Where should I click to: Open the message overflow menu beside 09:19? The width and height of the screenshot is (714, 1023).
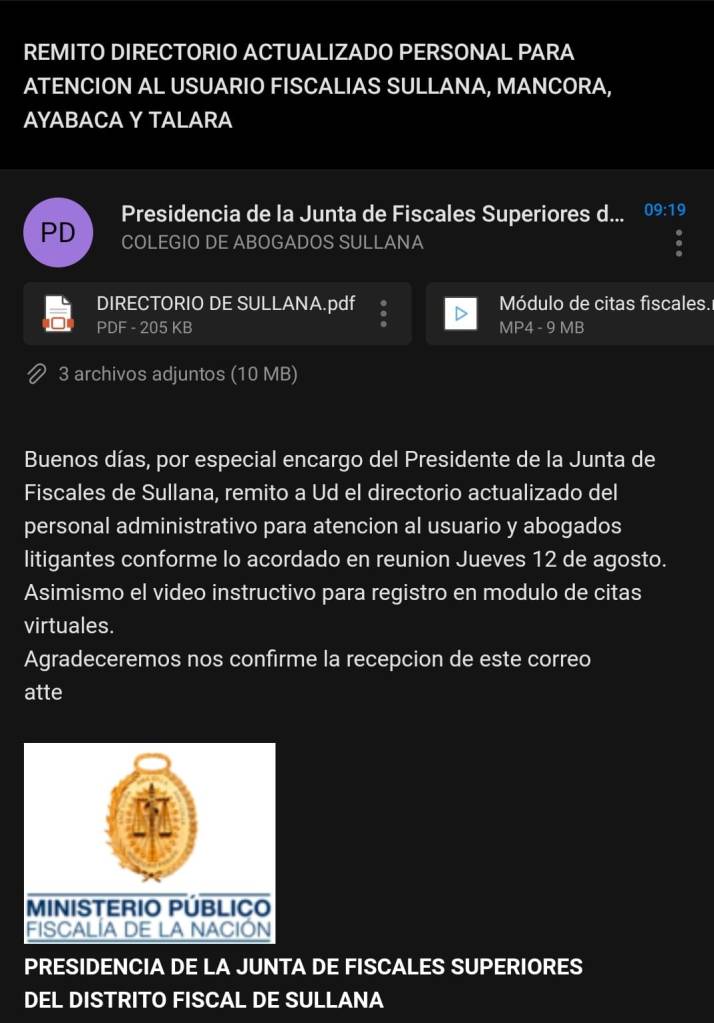click(679, 243)
